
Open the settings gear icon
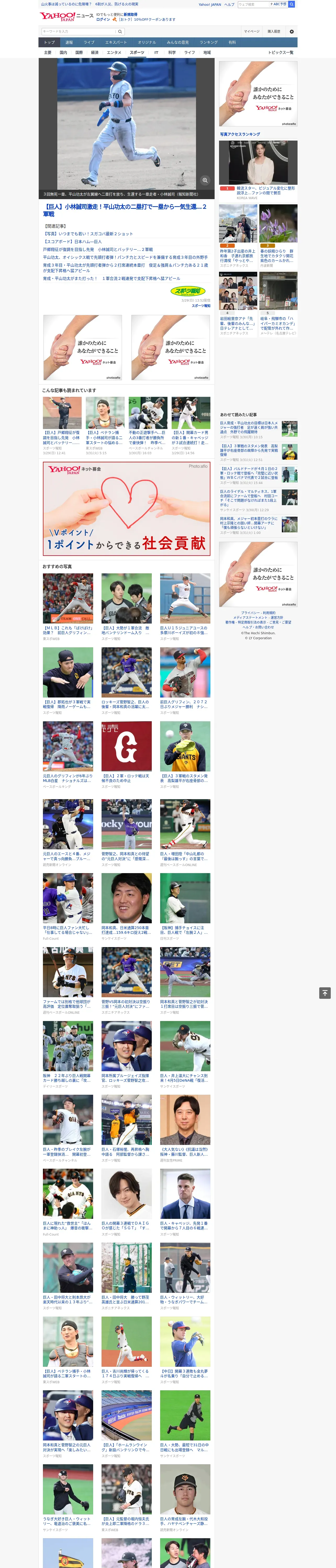(x=292, y=32)
